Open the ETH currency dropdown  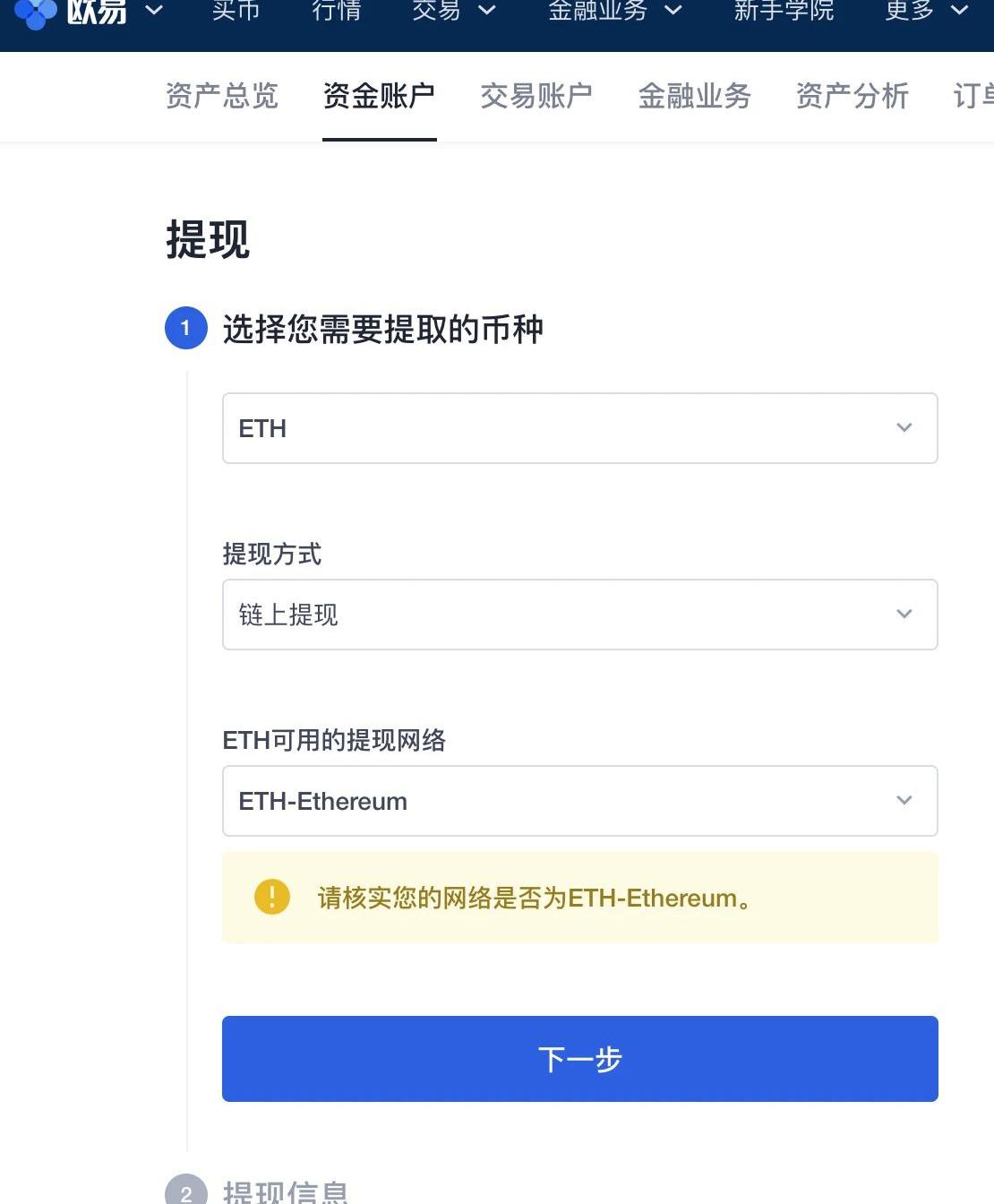coord(579,428)
